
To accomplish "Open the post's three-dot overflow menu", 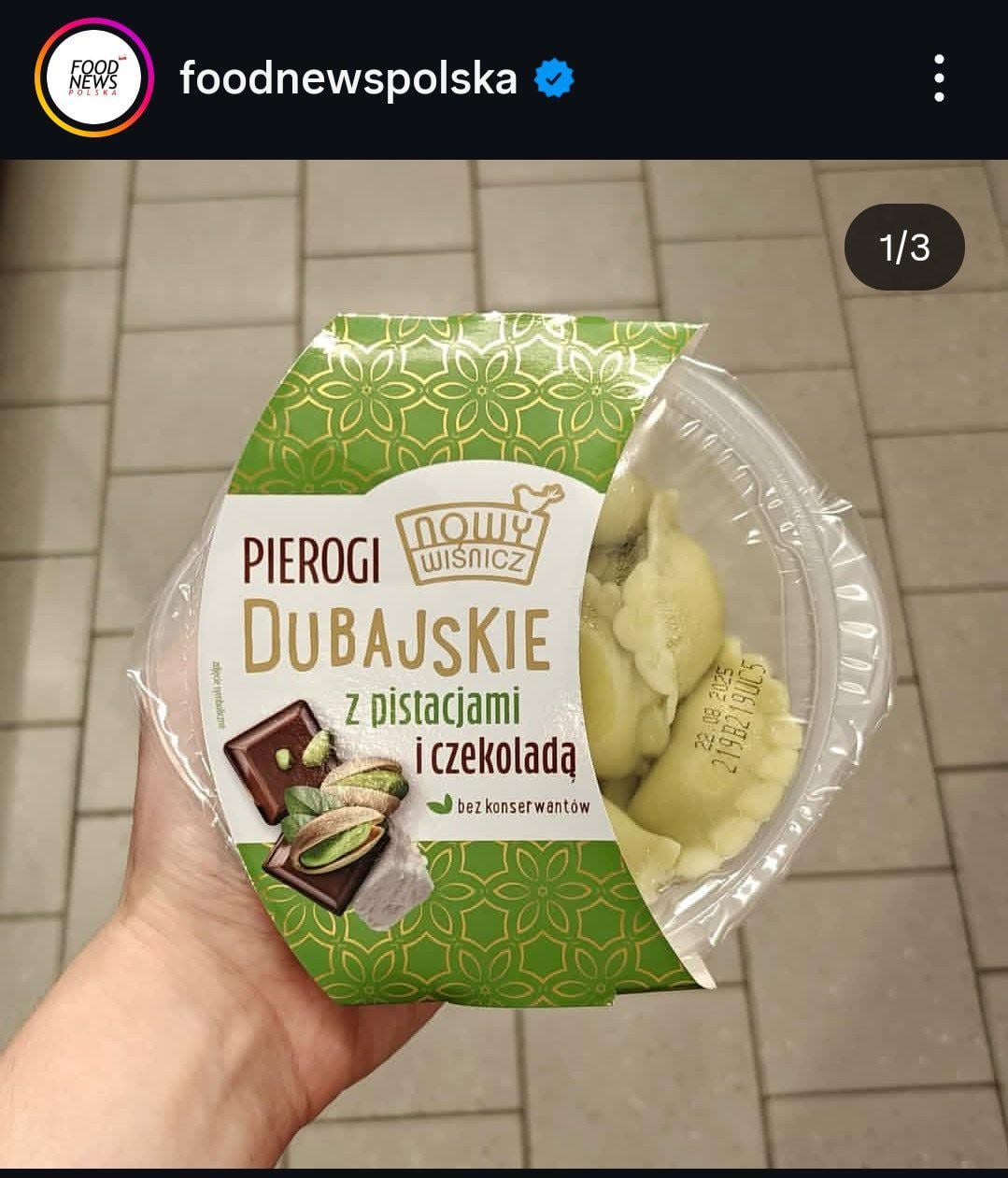I will (x=939, y=78).
